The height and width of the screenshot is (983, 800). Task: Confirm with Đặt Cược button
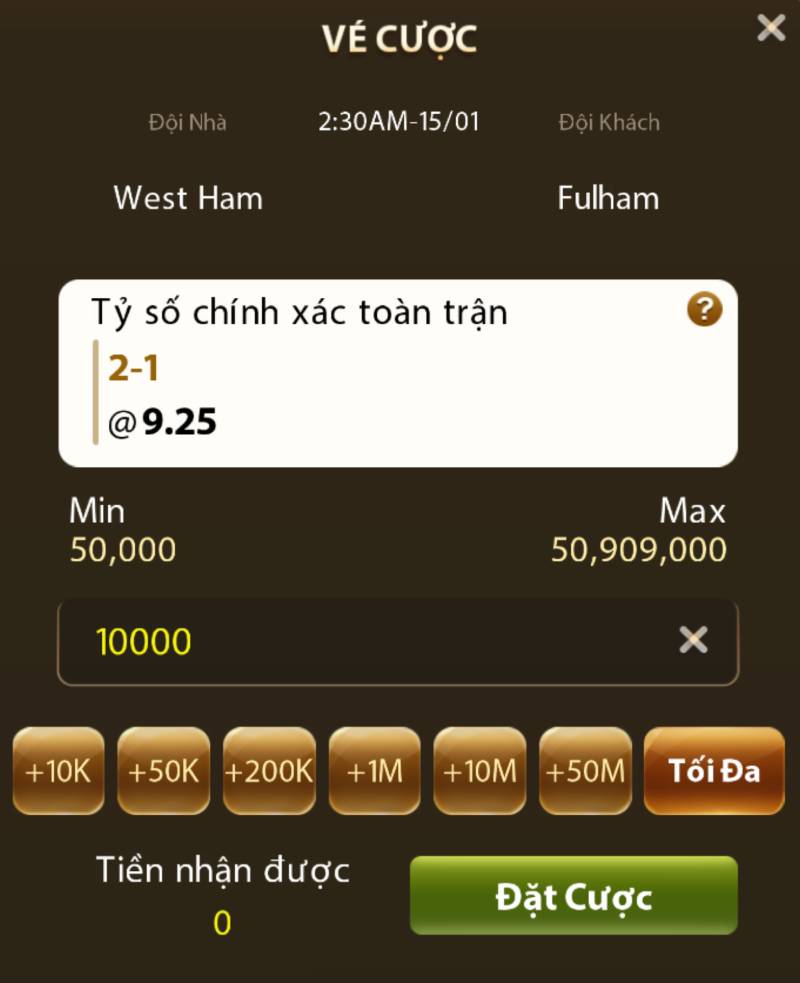pyautogui.click(x=573, y=896)
